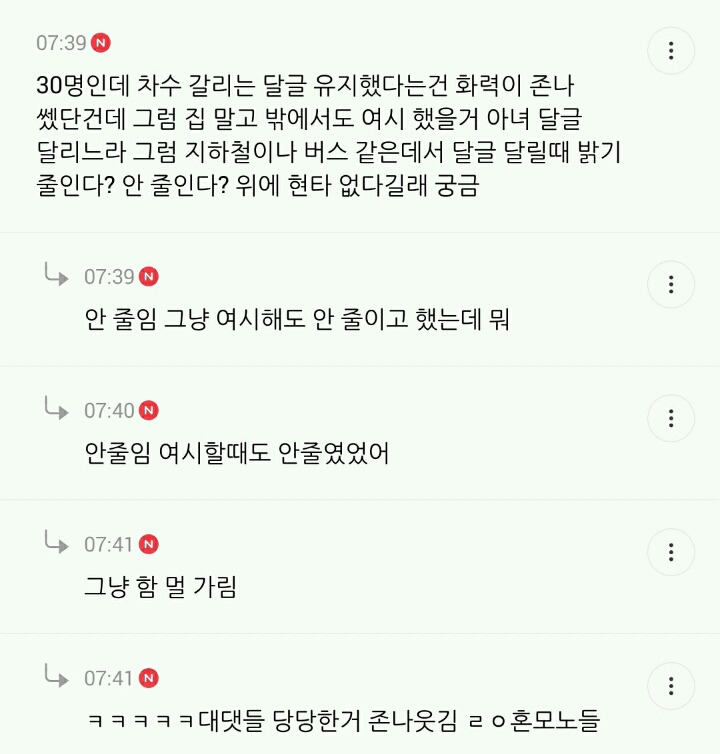The height and width of the screenshot is (754, 720).
Task: Open the menu for the 'ㅋㅋㅋㅋㅋ대댓들' reply
Action: click(x=671, y=687)
